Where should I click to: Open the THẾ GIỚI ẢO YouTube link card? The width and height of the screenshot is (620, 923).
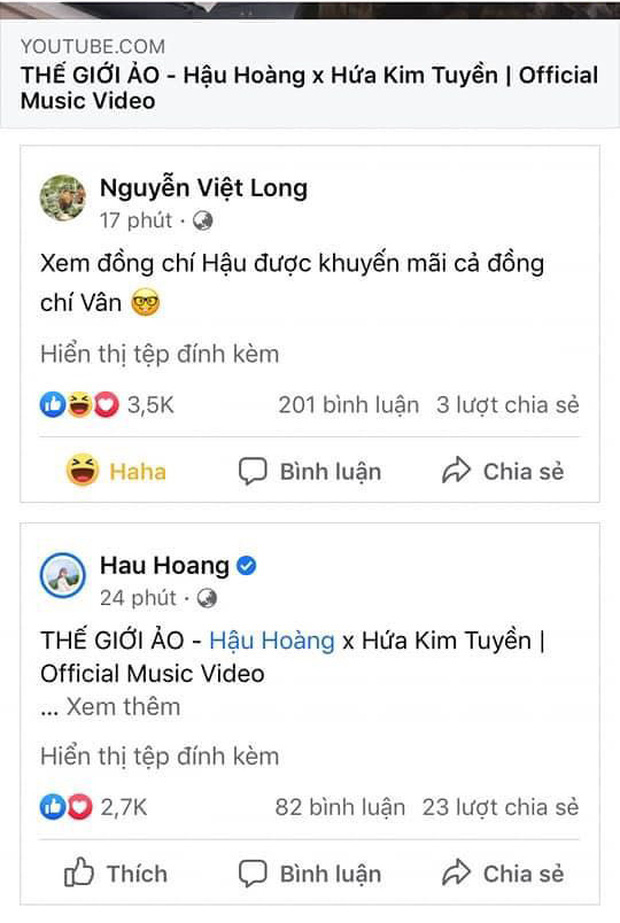[x=309, y=75]
